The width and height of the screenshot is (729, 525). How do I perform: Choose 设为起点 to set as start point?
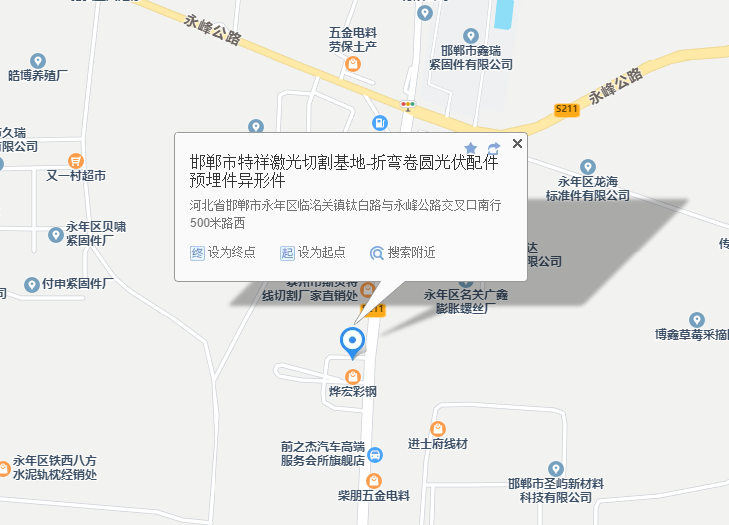313,253
